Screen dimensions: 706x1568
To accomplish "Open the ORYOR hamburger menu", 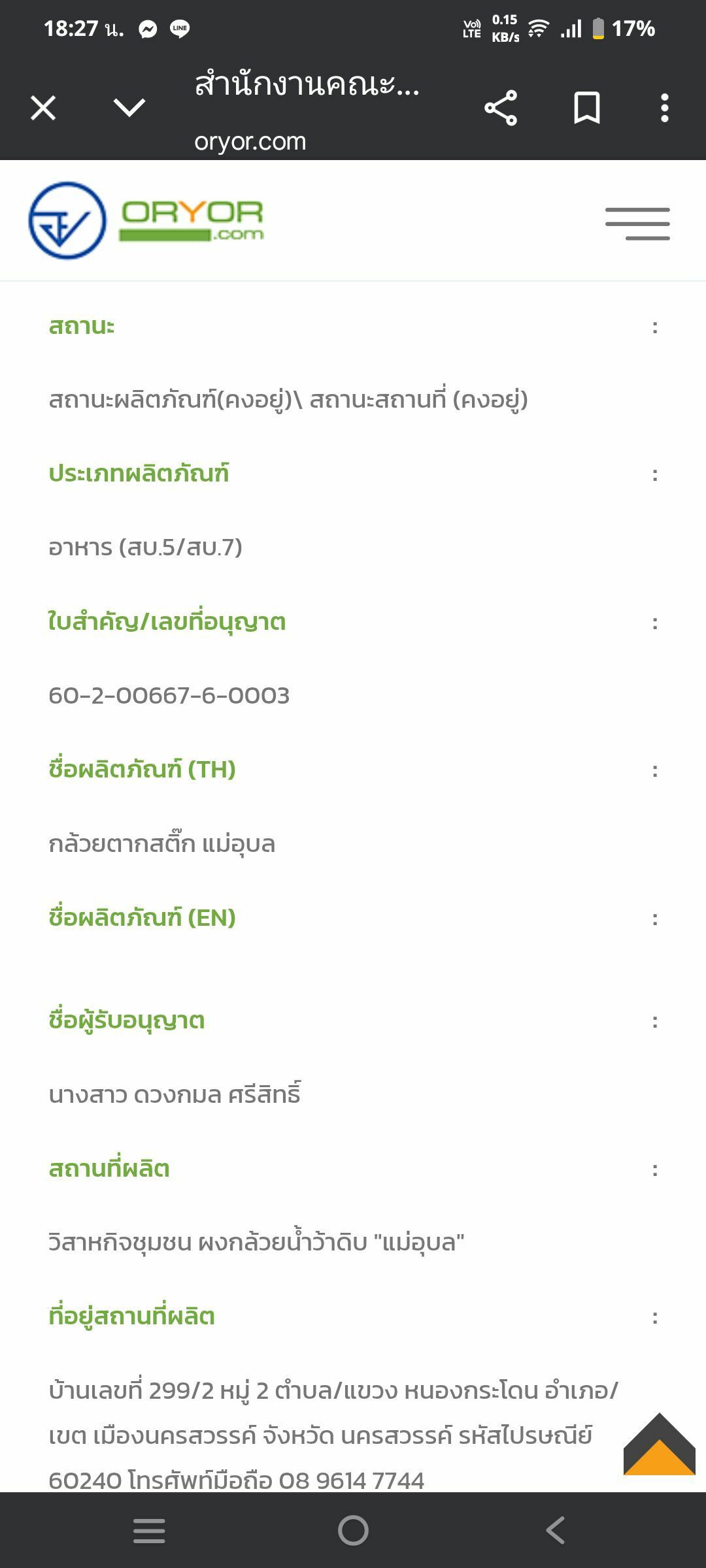I will pos(637,223).
